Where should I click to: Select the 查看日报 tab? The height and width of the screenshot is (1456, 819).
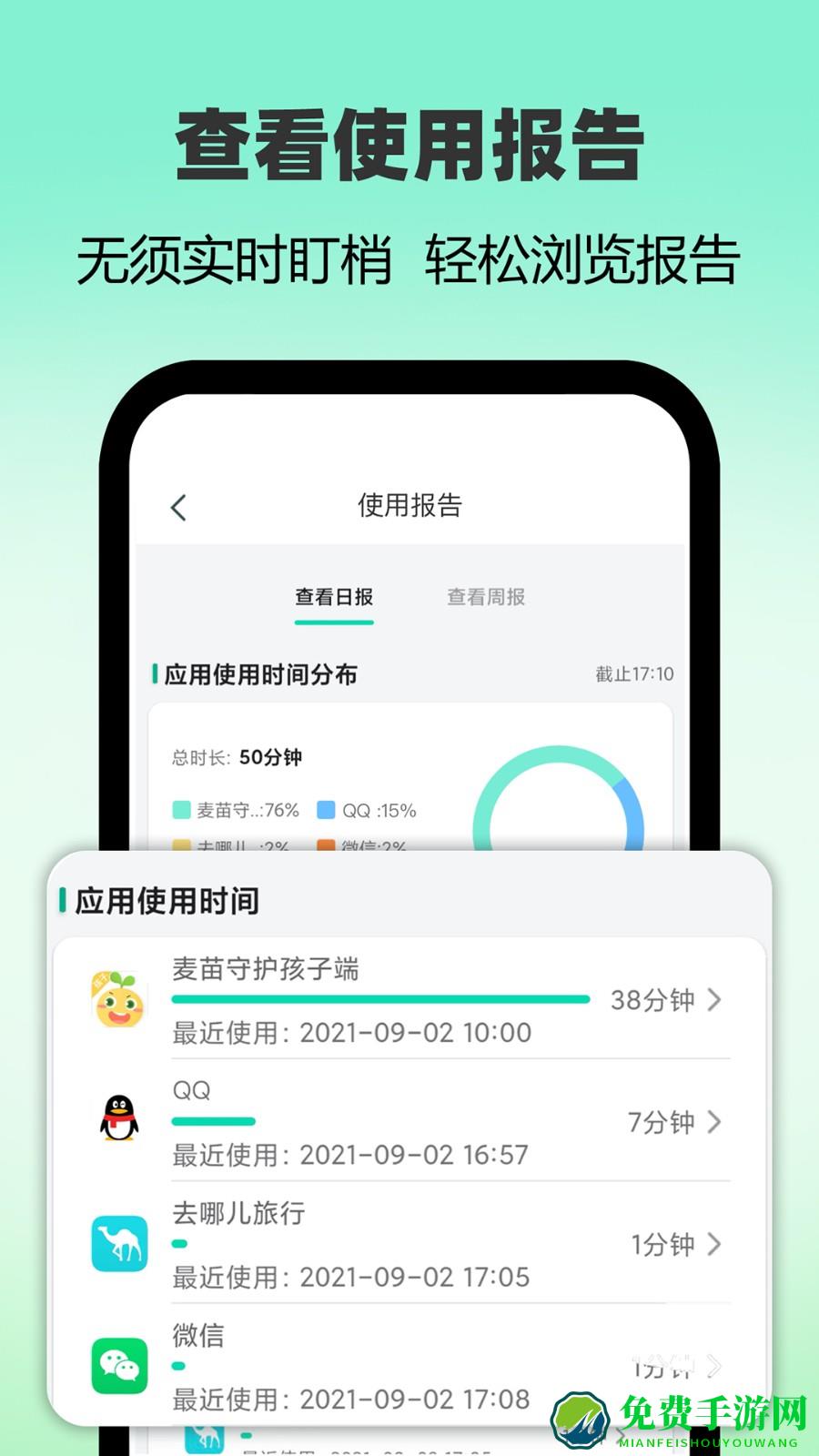pyautogui.click(x=334, y=598)
